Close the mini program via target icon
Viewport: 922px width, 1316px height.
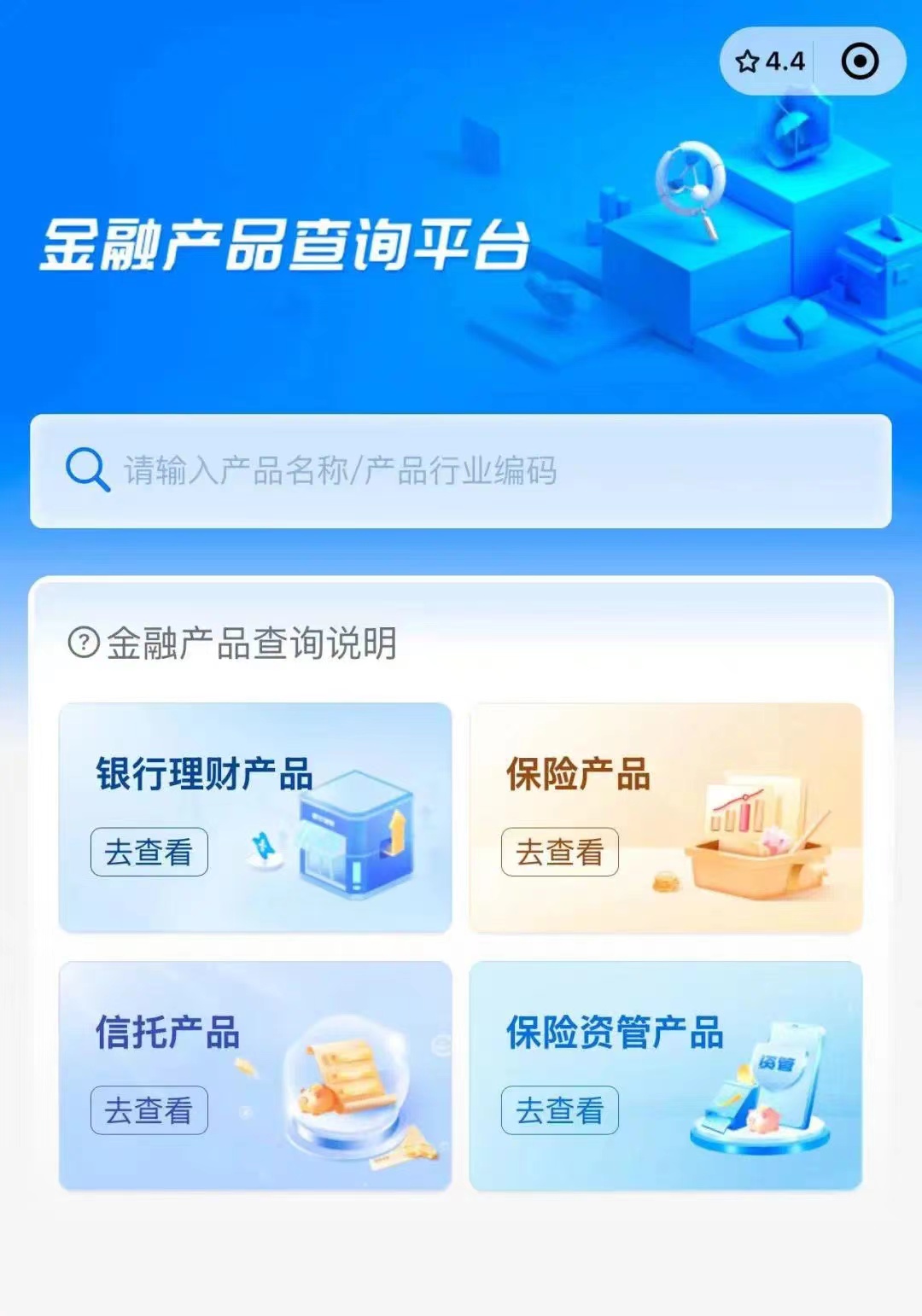859,61
